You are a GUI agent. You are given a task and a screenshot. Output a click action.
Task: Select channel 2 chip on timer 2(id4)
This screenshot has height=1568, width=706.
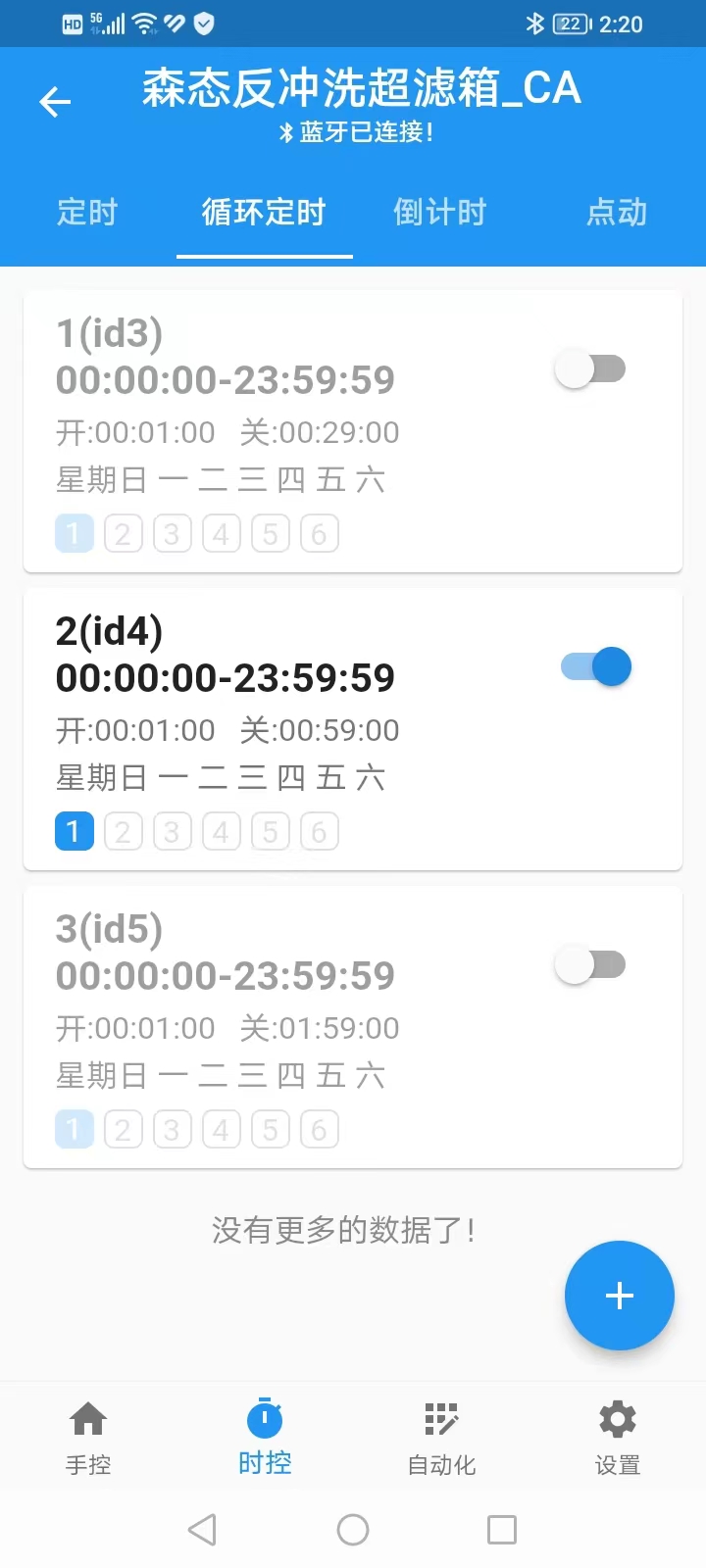[123, 831]
